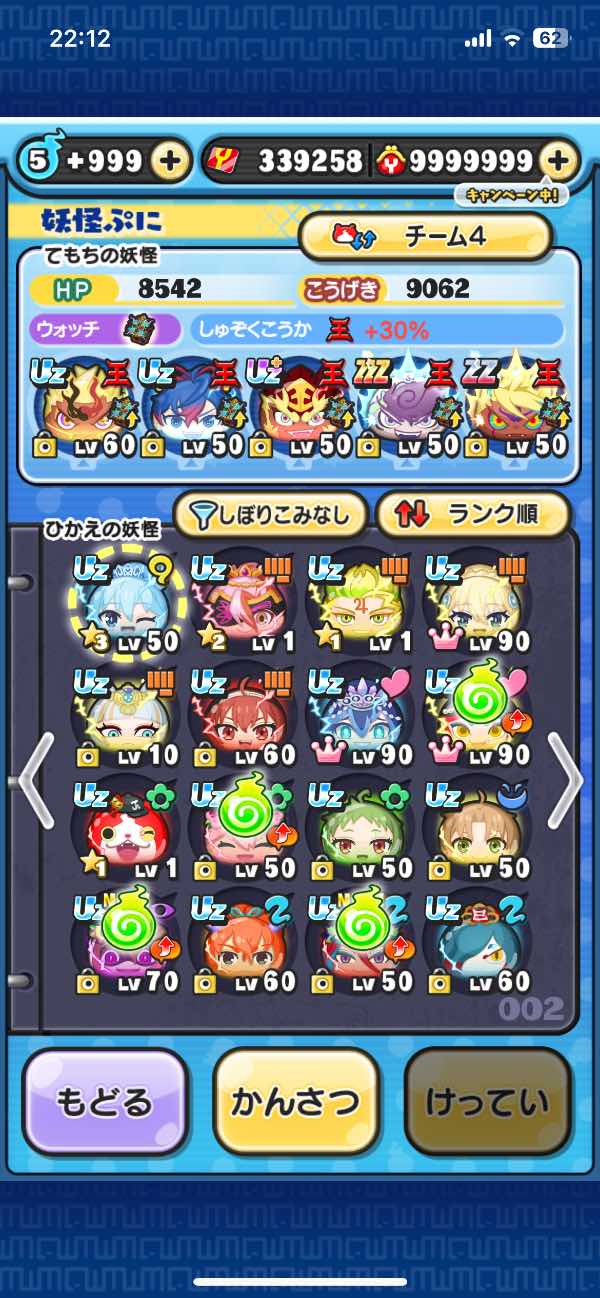Image resolution: width=600 pixels, height=1298 pixels.
Task: Go to previous yokai page arrow
Action: [34, 779]
